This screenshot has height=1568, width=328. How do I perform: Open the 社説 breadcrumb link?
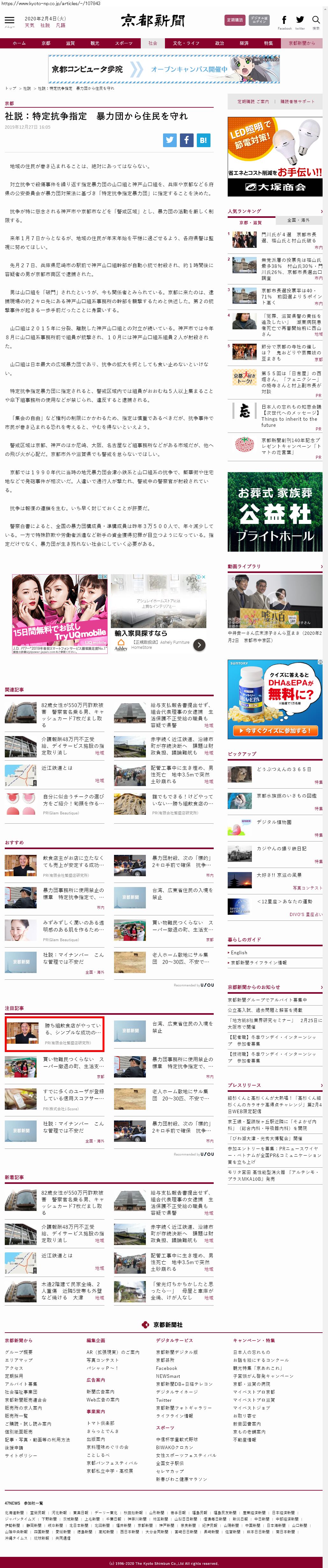tap(27, 89)
